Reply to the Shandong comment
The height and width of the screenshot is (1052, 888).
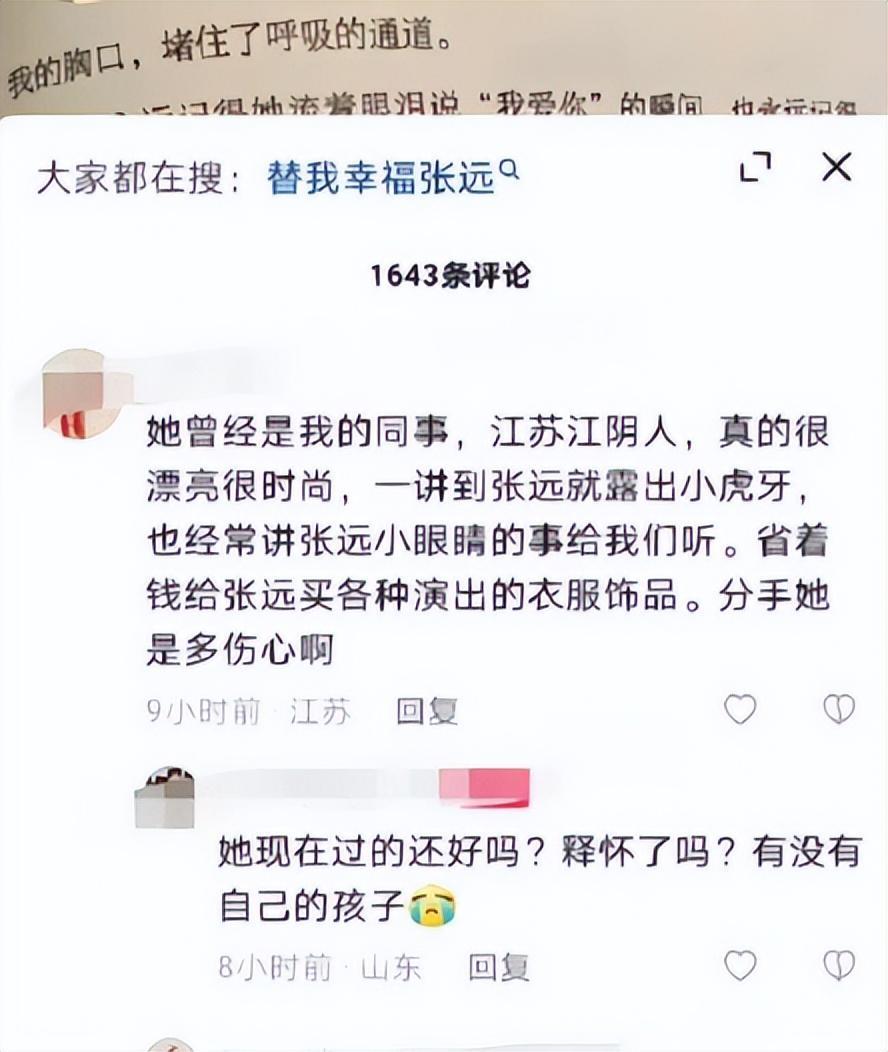(498, 967)
